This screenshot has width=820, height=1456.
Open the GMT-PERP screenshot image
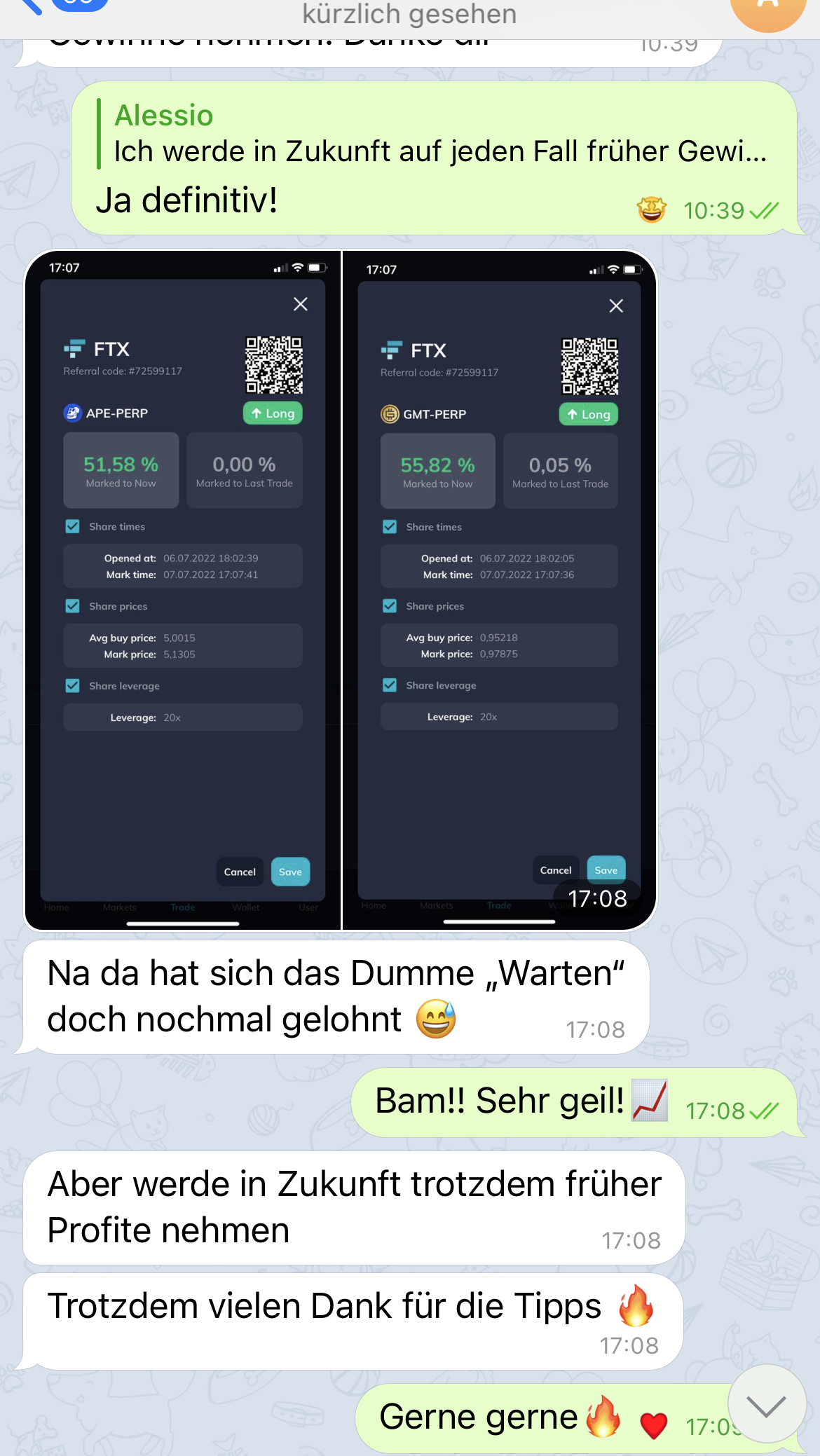[x=499, y=590]
